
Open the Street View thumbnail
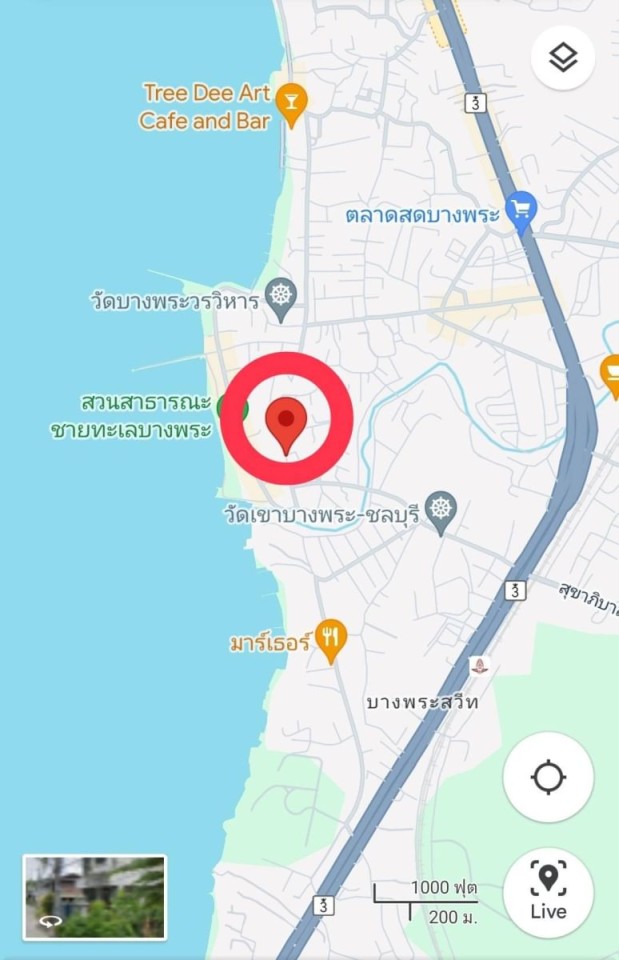point(95,897)
